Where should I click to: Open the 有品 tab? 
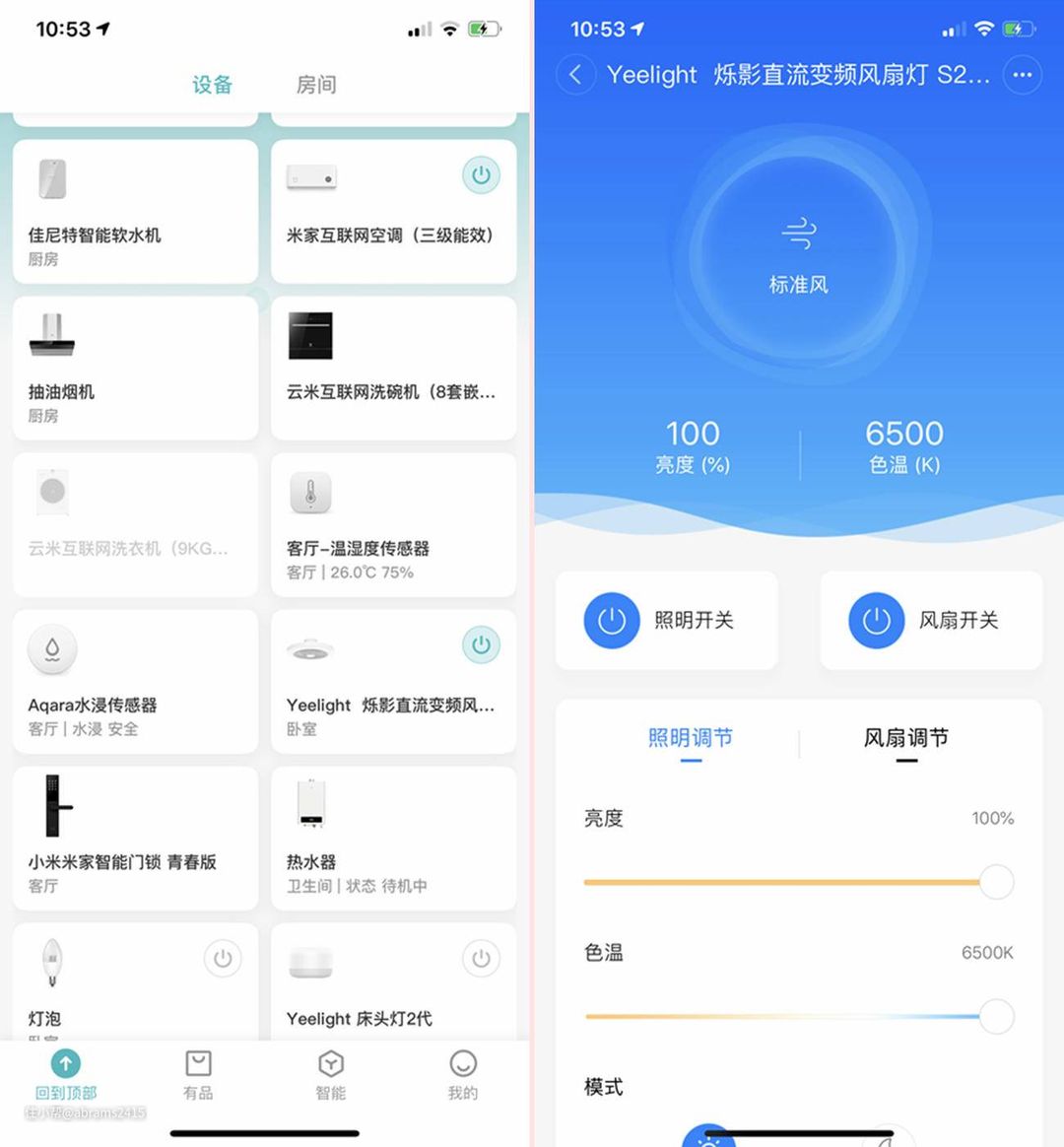point(198,1073)
